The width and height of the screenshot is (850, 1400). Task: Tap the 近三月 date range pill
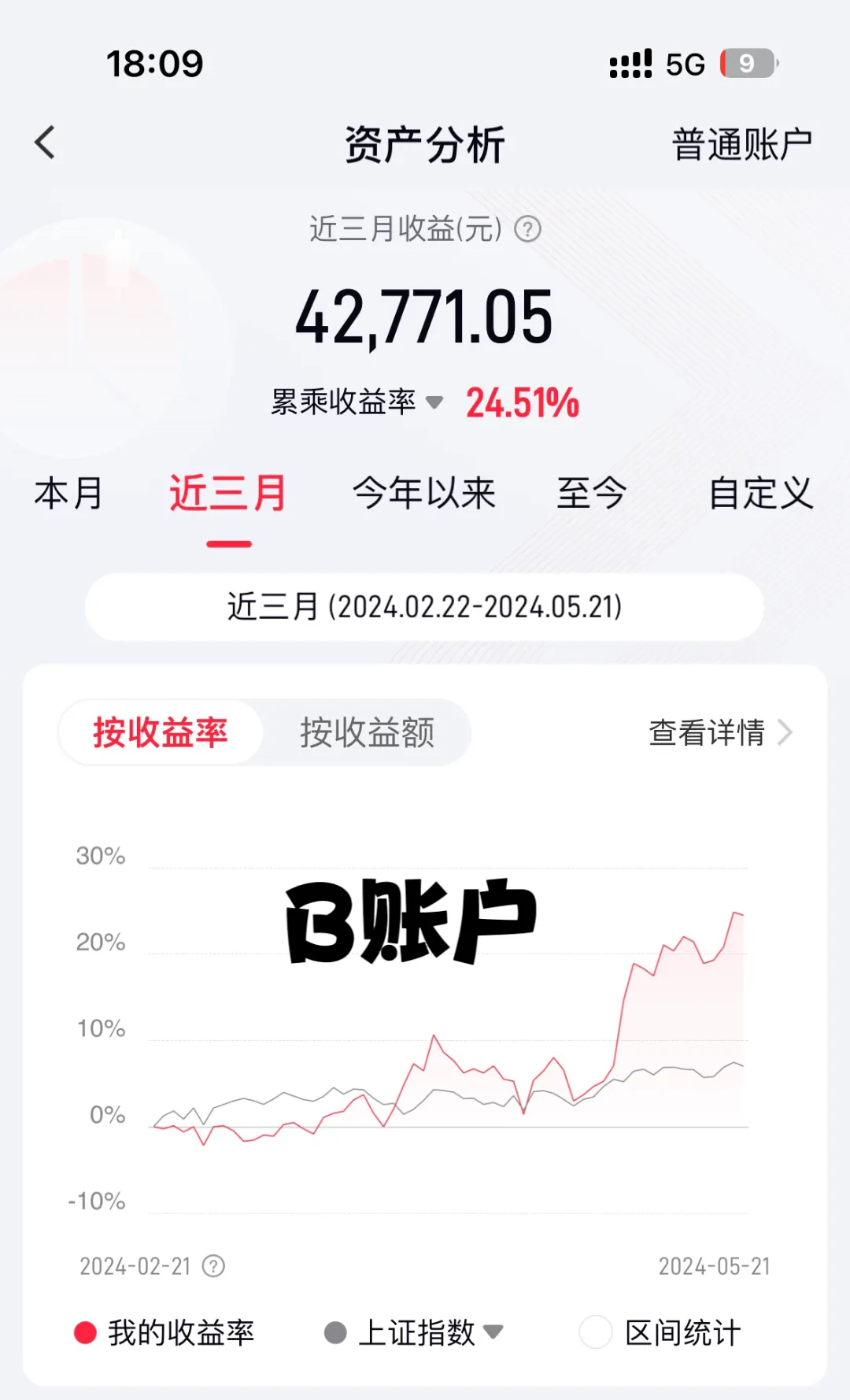[424, 607]
